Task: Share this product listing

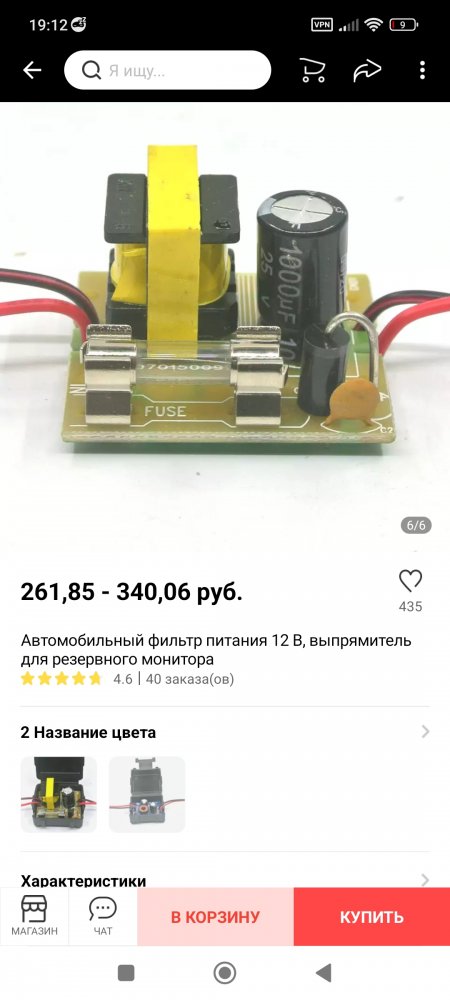Action: pyautogui.click(x=367, y=70)
